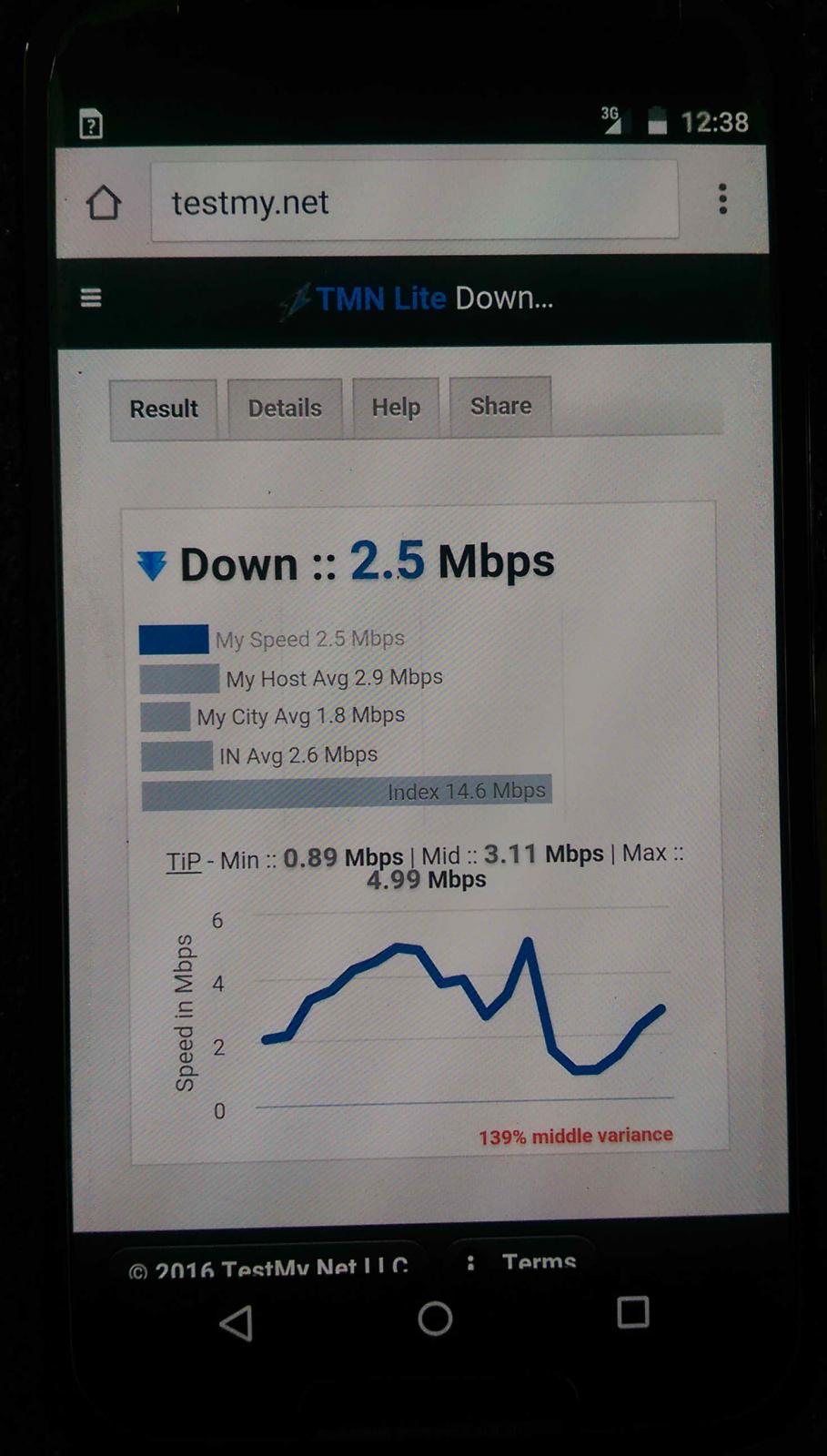Screen dimensions: 827x1456
Task: Open the Share tab
Action: tap(500, 406)
